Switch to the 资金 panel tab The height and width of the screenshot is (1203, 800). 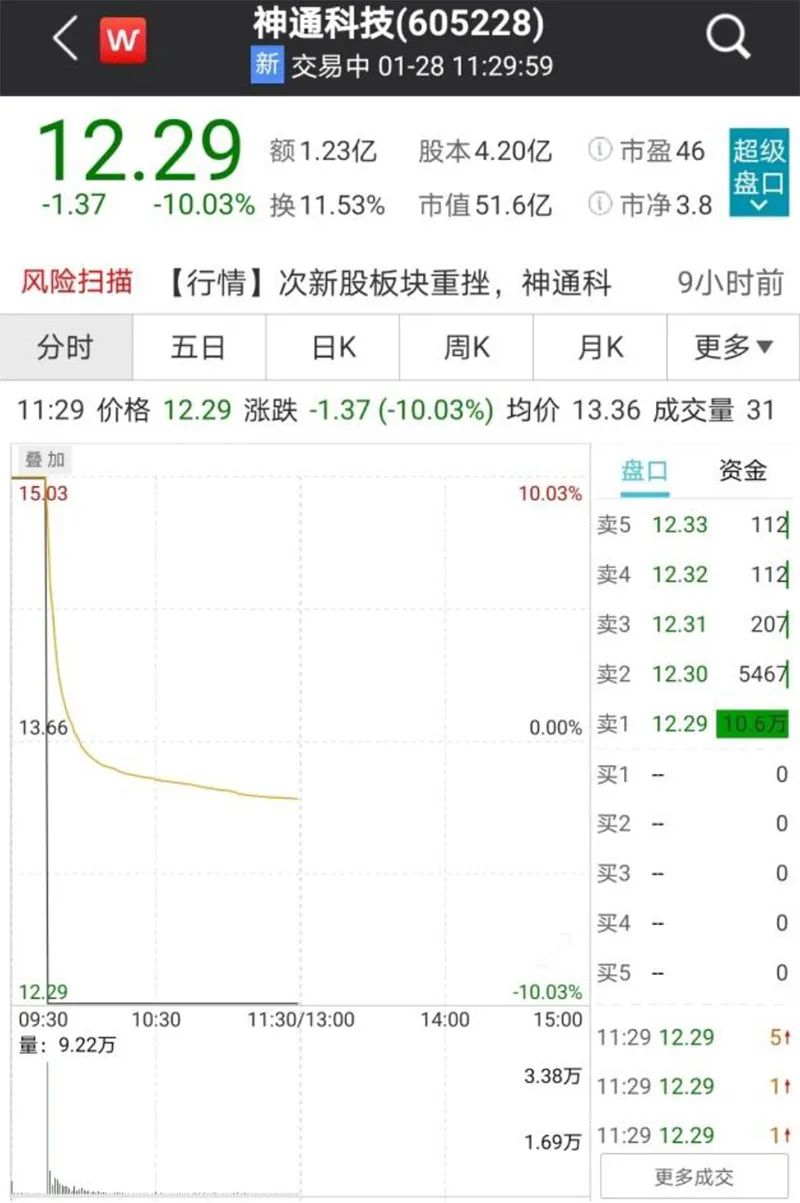point(742,471)
